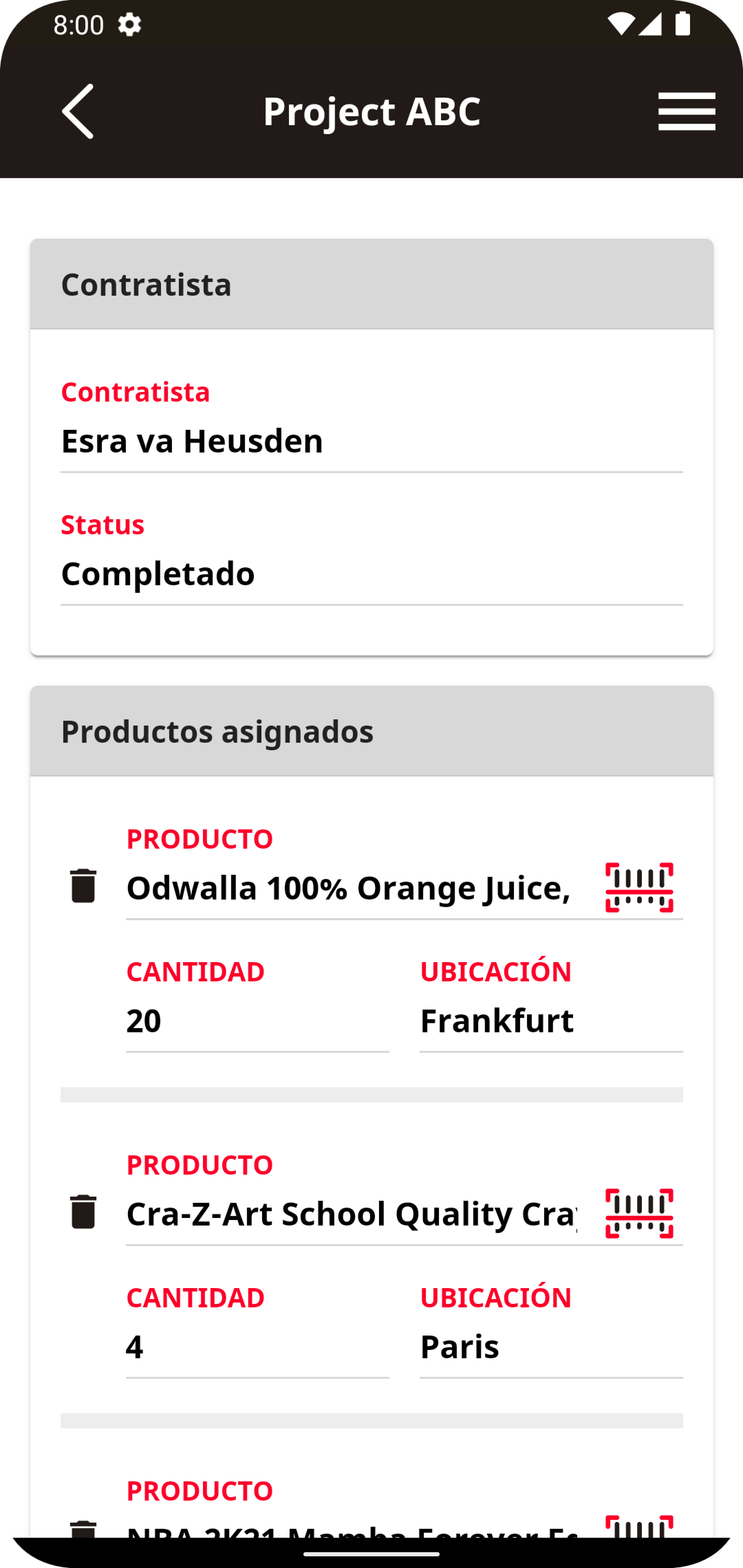The image size is (743, 1568).
Task: Tap the Project ABC title
Action: pyautogui.click(x=371, y=111)
